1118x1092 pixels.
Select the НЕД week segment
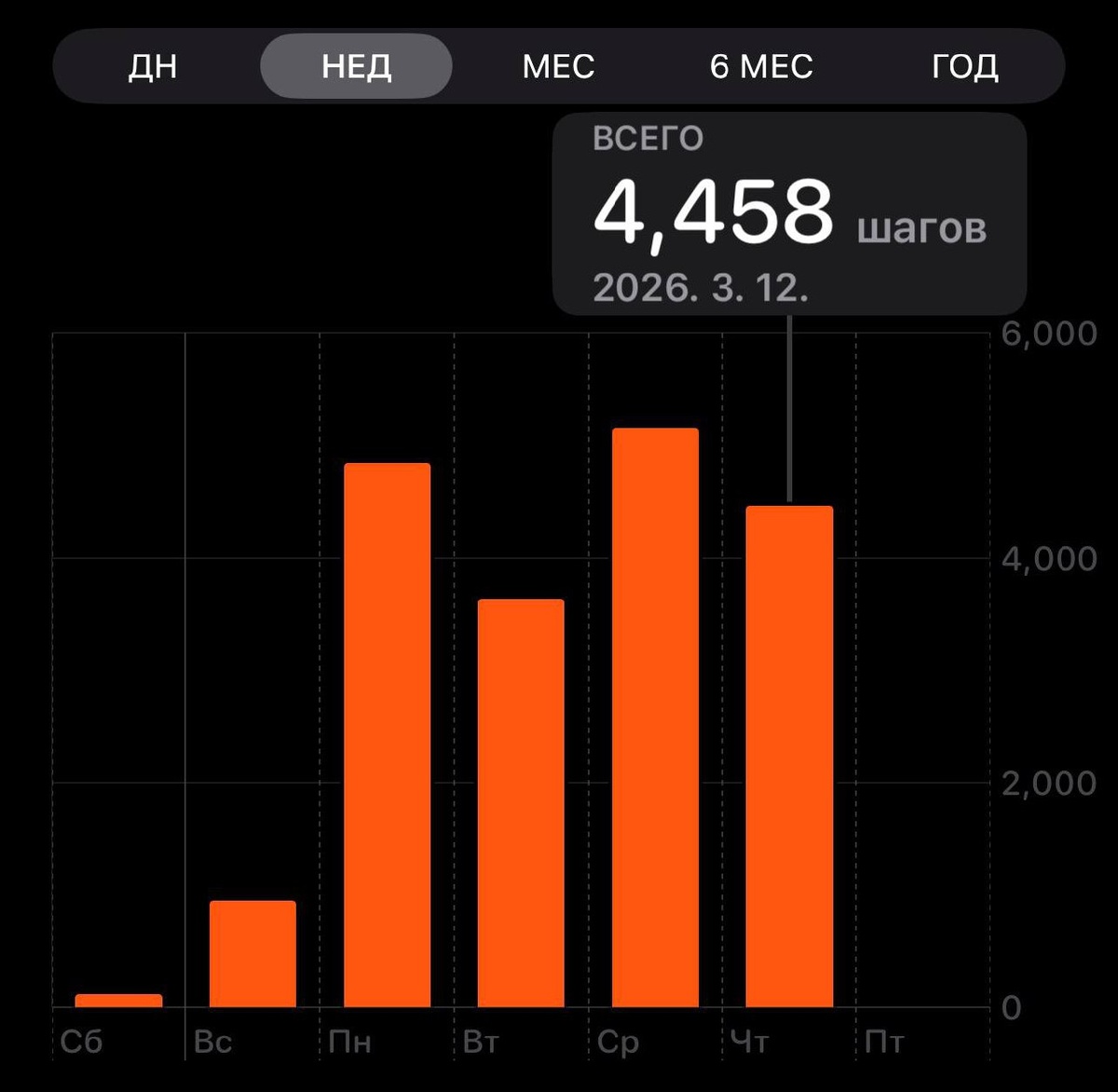pyautogui.click(x=356, y=66)
